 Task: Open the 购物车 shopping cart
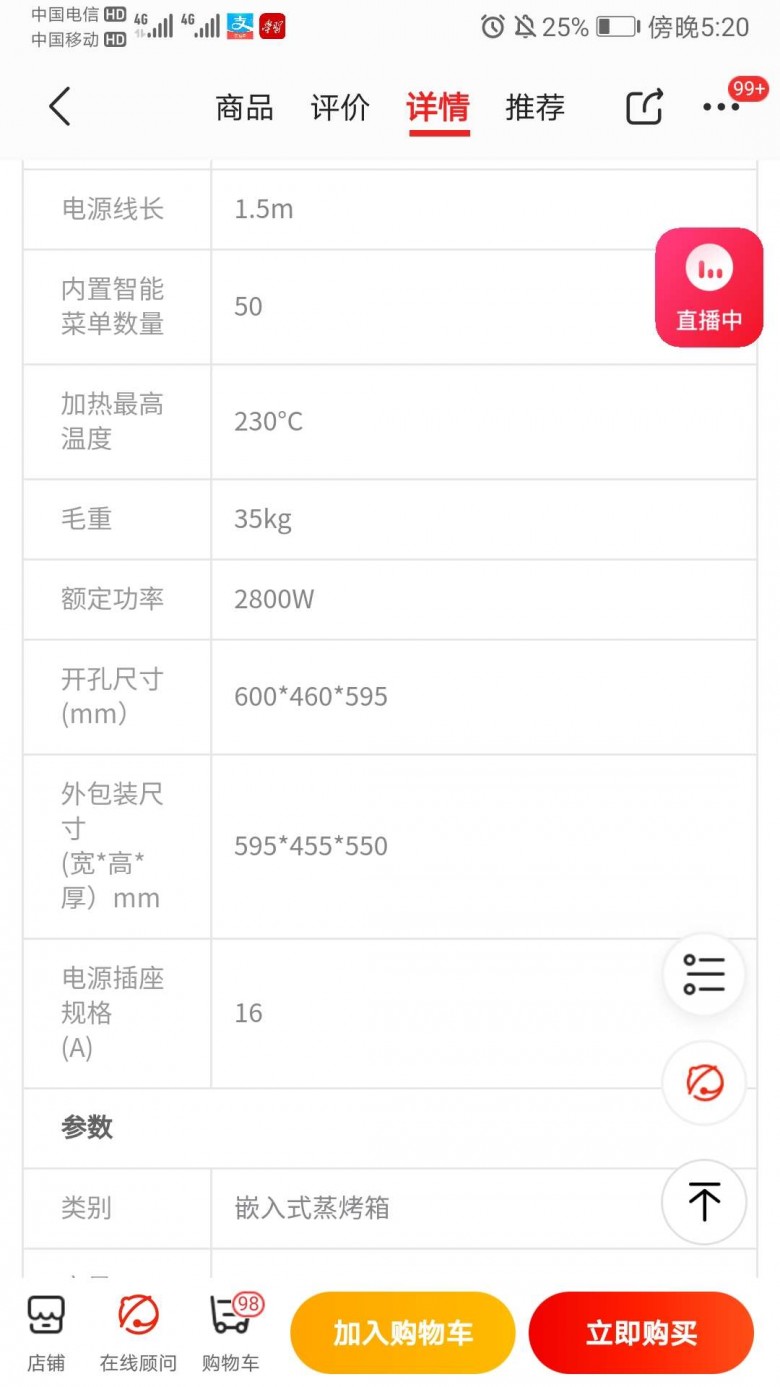(231, 1332)
